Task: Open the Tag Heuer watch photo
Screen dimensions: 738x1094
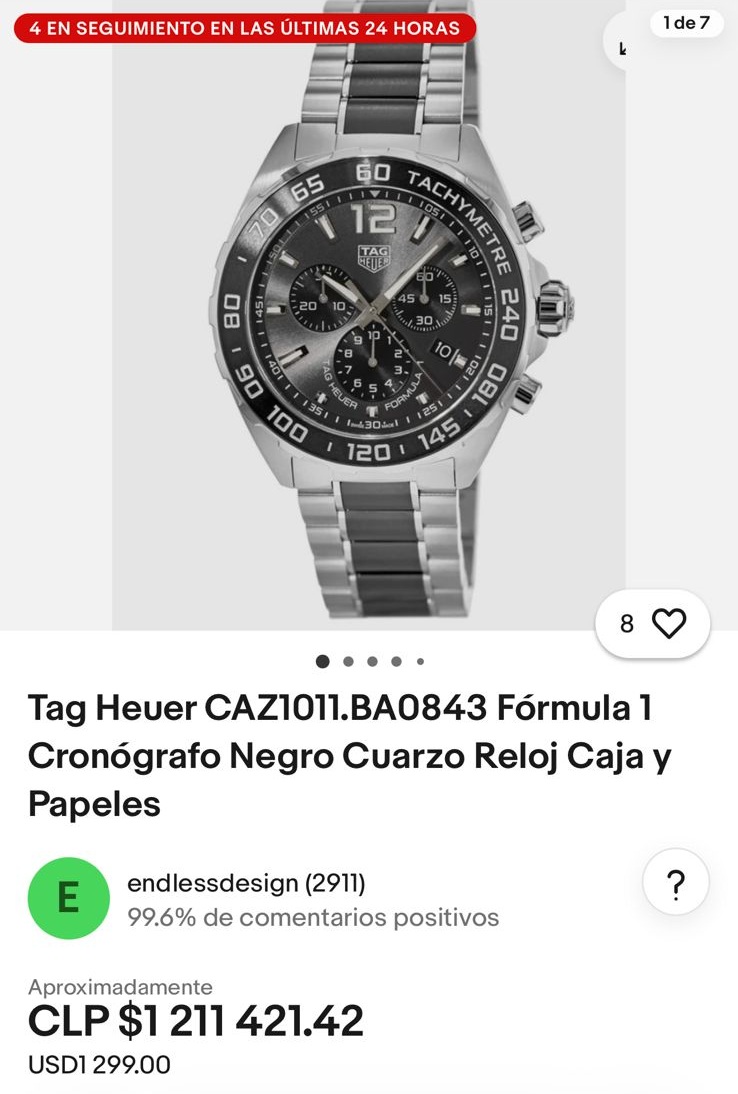Action: [370, 320]
